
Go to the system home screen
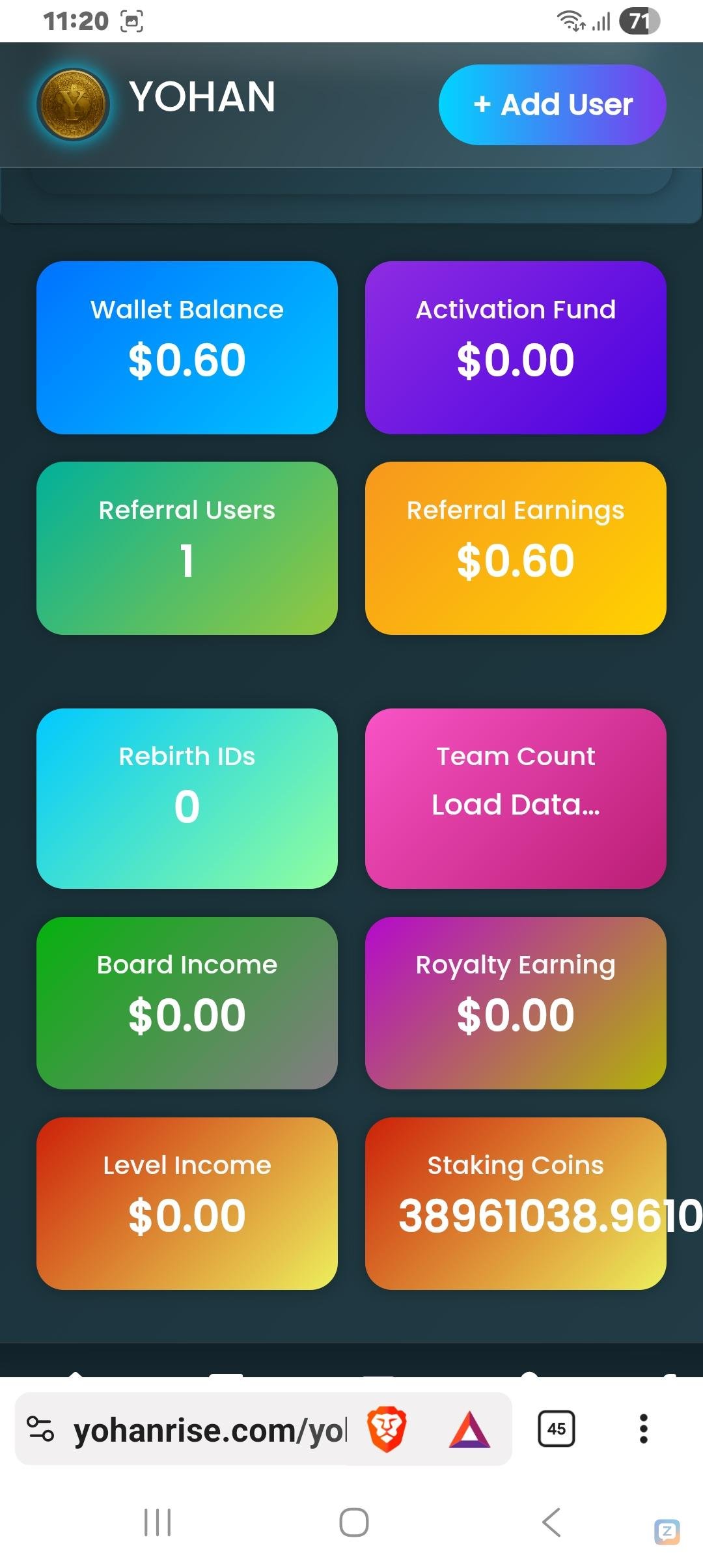coord(353,1522)
